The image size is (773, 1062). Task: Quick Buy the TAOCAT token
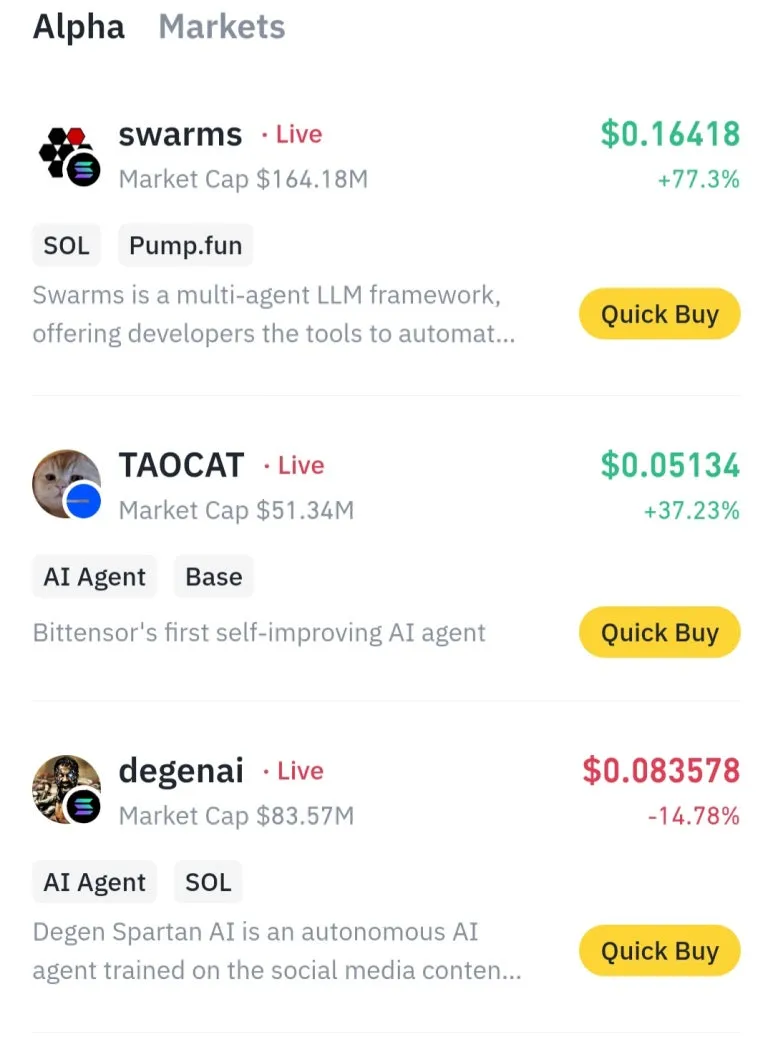coord(659,633)
